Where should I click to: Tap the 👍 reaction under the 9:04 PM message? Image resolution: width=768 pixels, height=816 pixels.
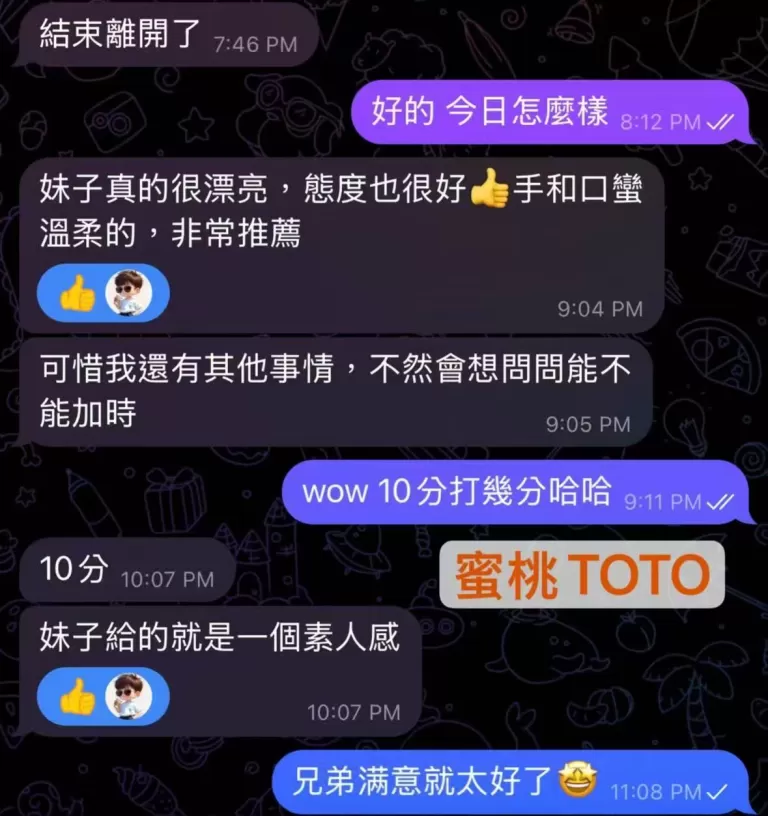coord(75,293)
